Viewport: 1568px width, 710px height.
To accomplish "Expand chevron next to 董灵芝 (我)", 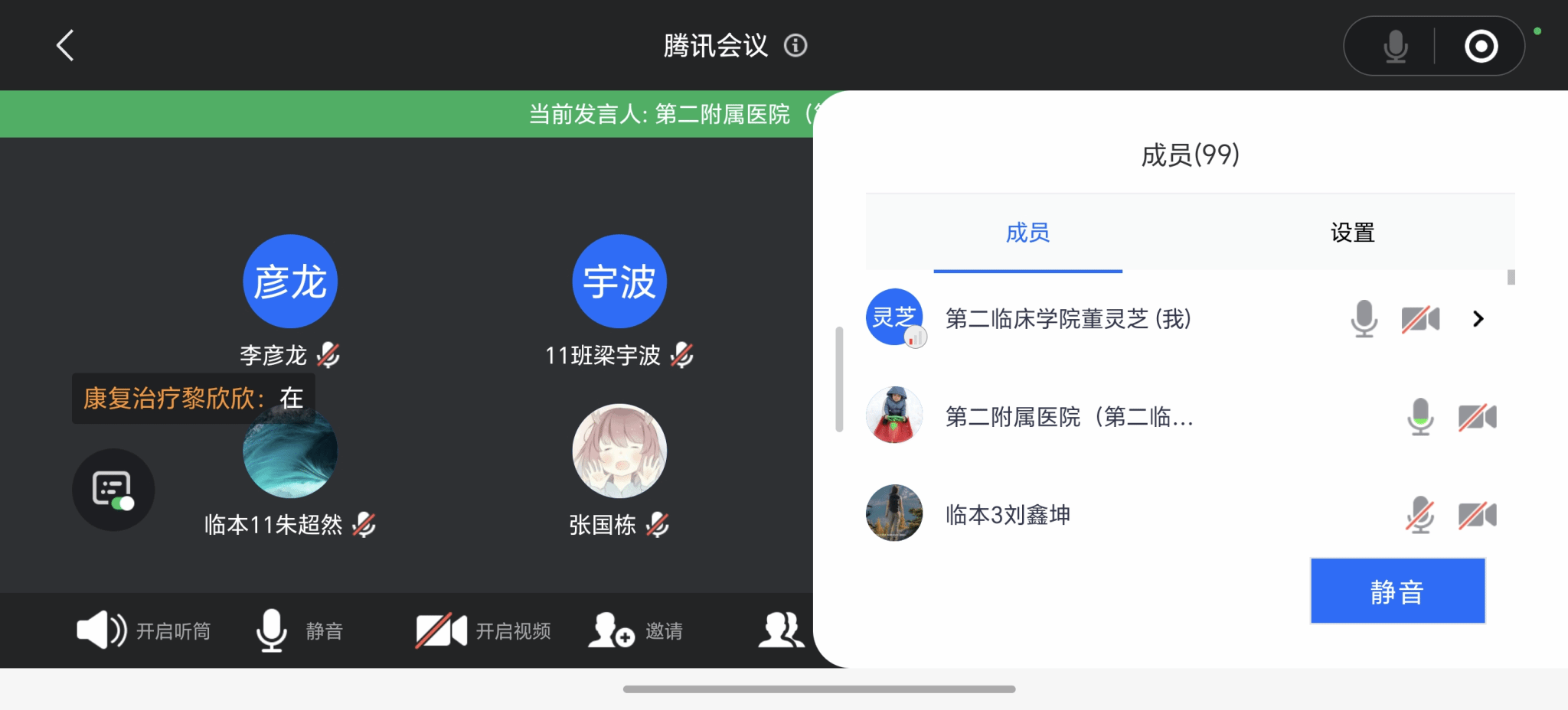I will (x=1478, y=318).
